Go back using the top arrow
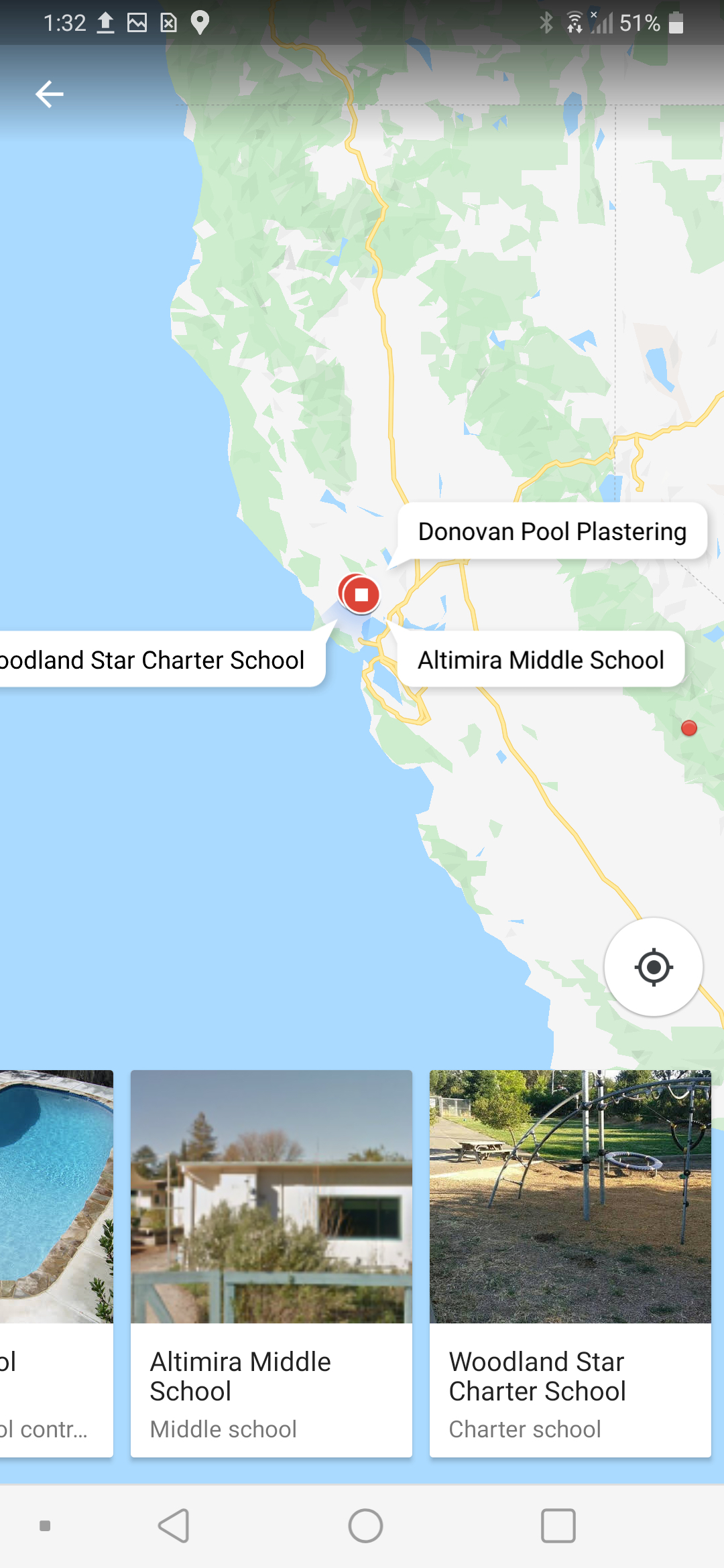Screen dimensions: 724x1568 (x=50, y=94)
